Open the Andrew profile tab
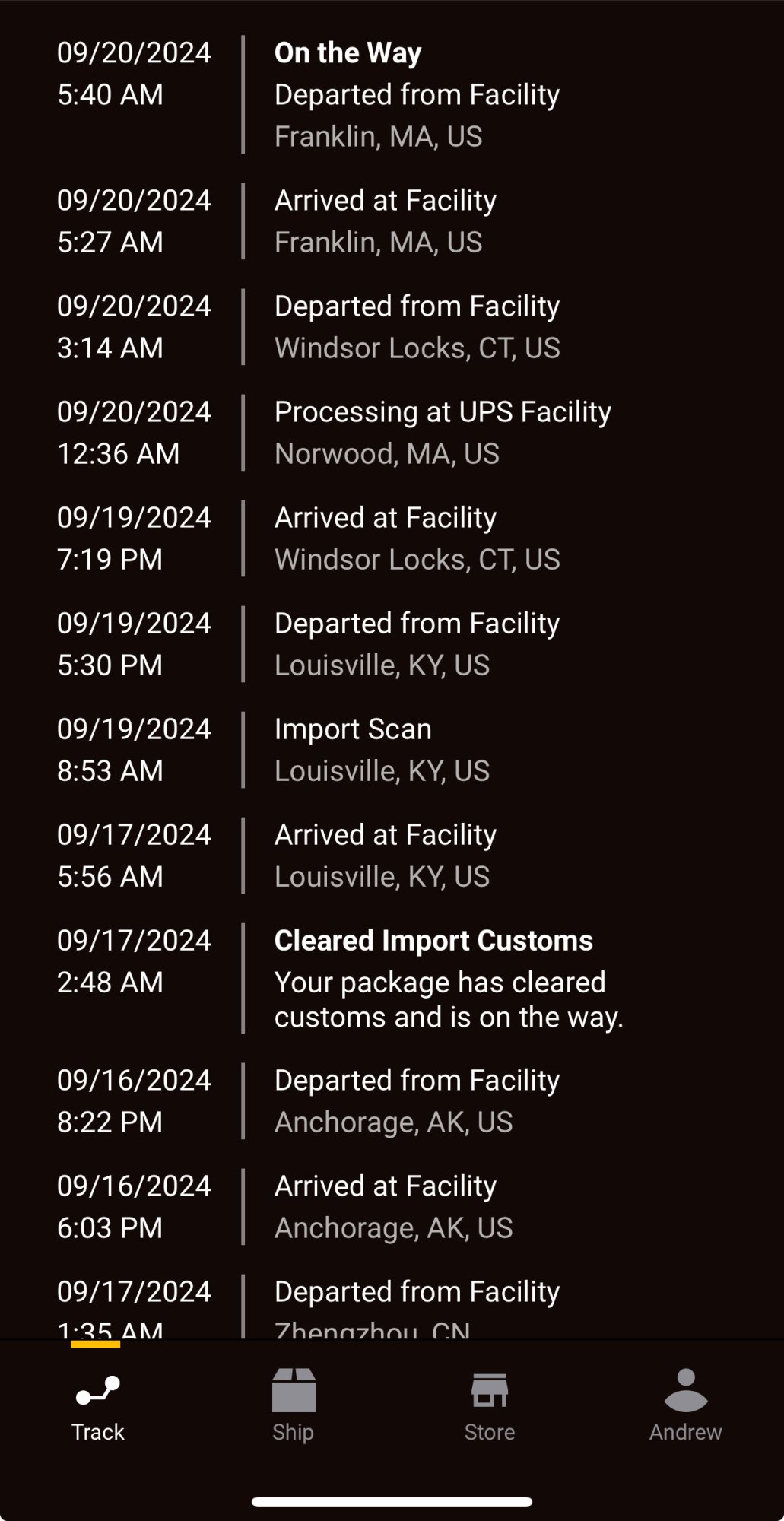Image resolution: width=784 pixels, height=1521 pixels. (685, 1407)
